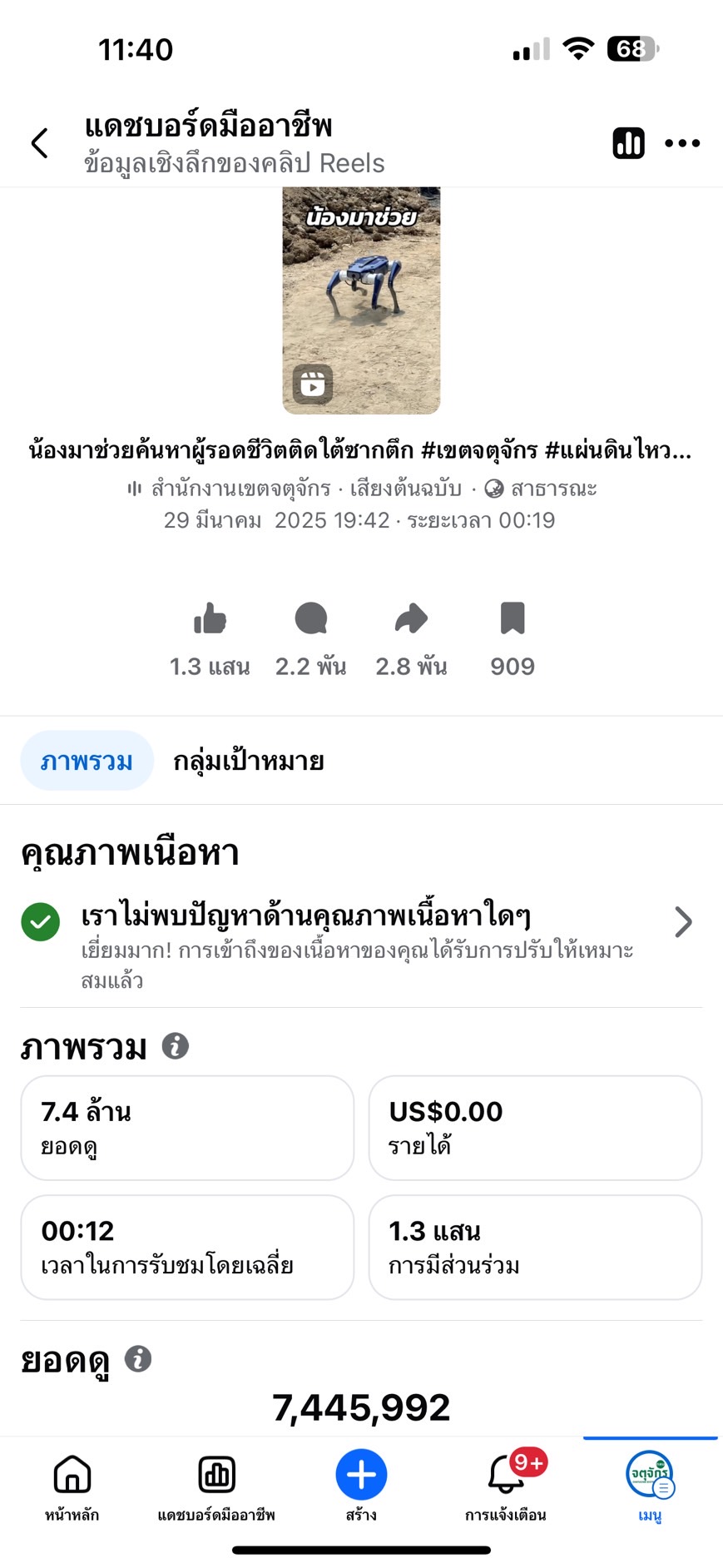Open the three-dot overflow menu
Viewport: 723px width, 1568px height.
click(x=682, y=143)
